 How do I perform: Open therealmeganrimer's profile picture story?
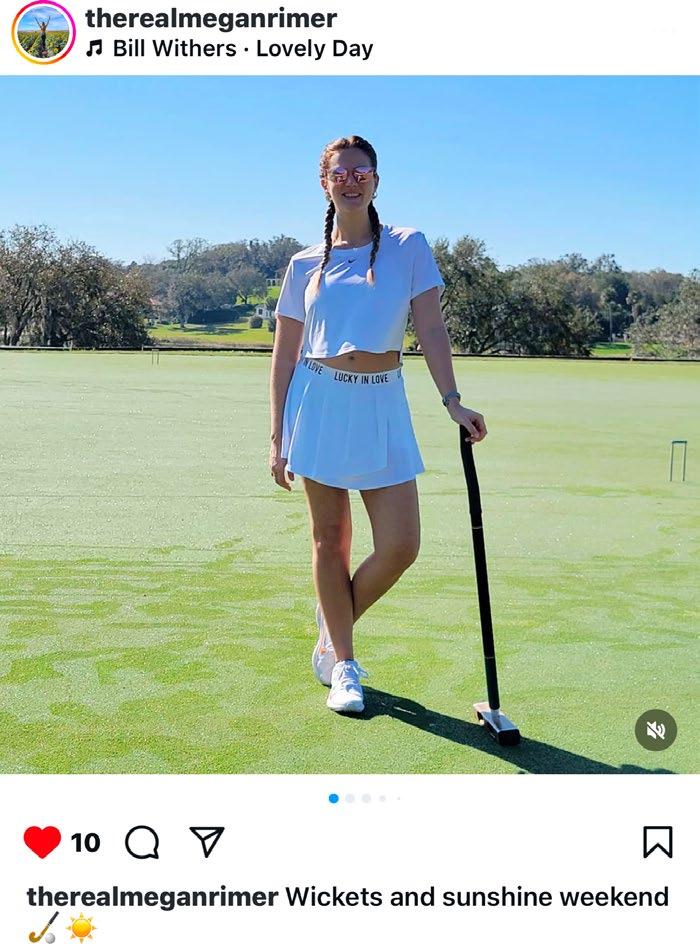43,32
